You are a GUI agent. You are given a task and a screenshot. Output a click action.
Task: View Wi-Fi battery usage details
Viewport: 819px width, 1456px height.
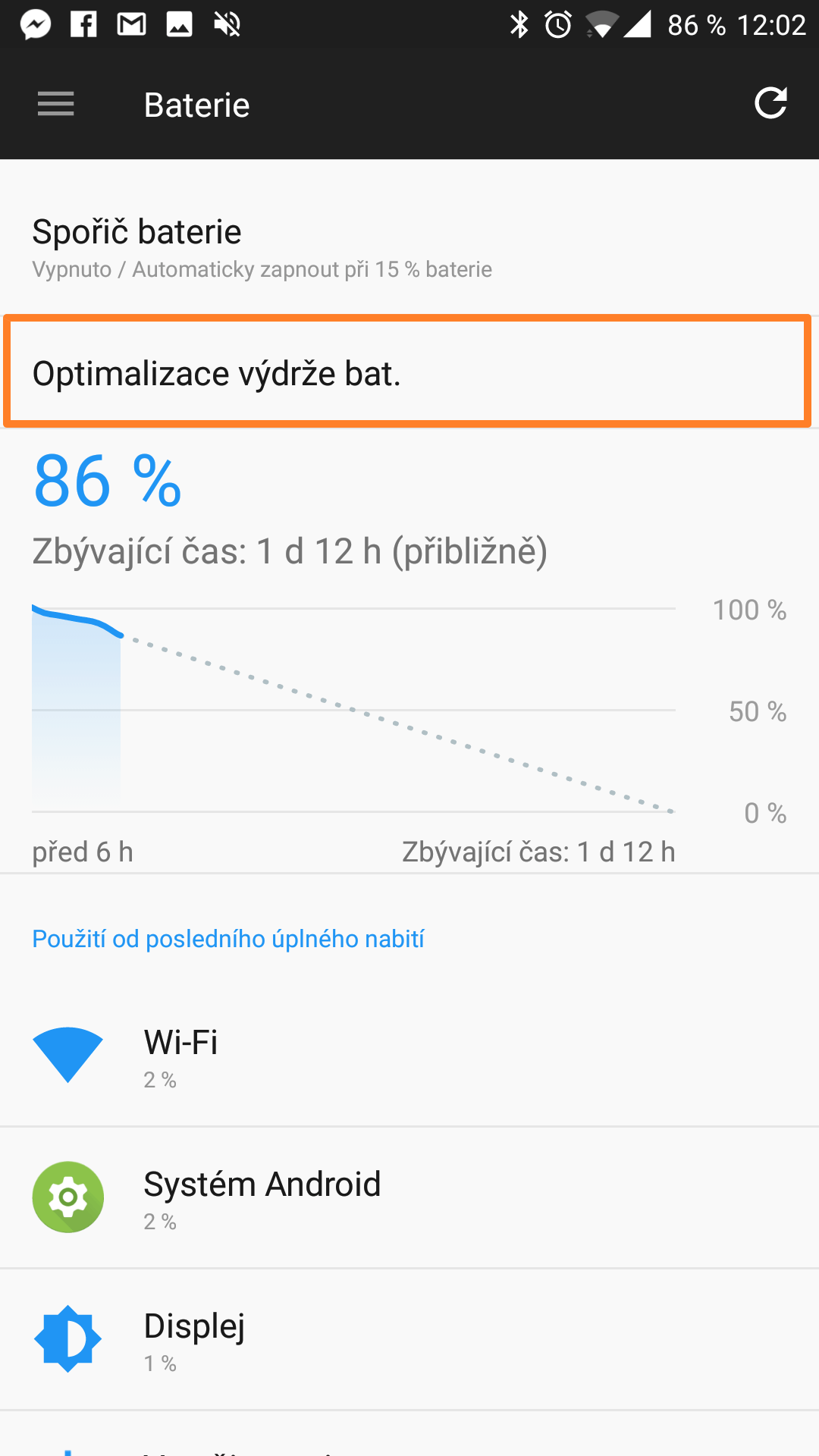pos(409,1056)
